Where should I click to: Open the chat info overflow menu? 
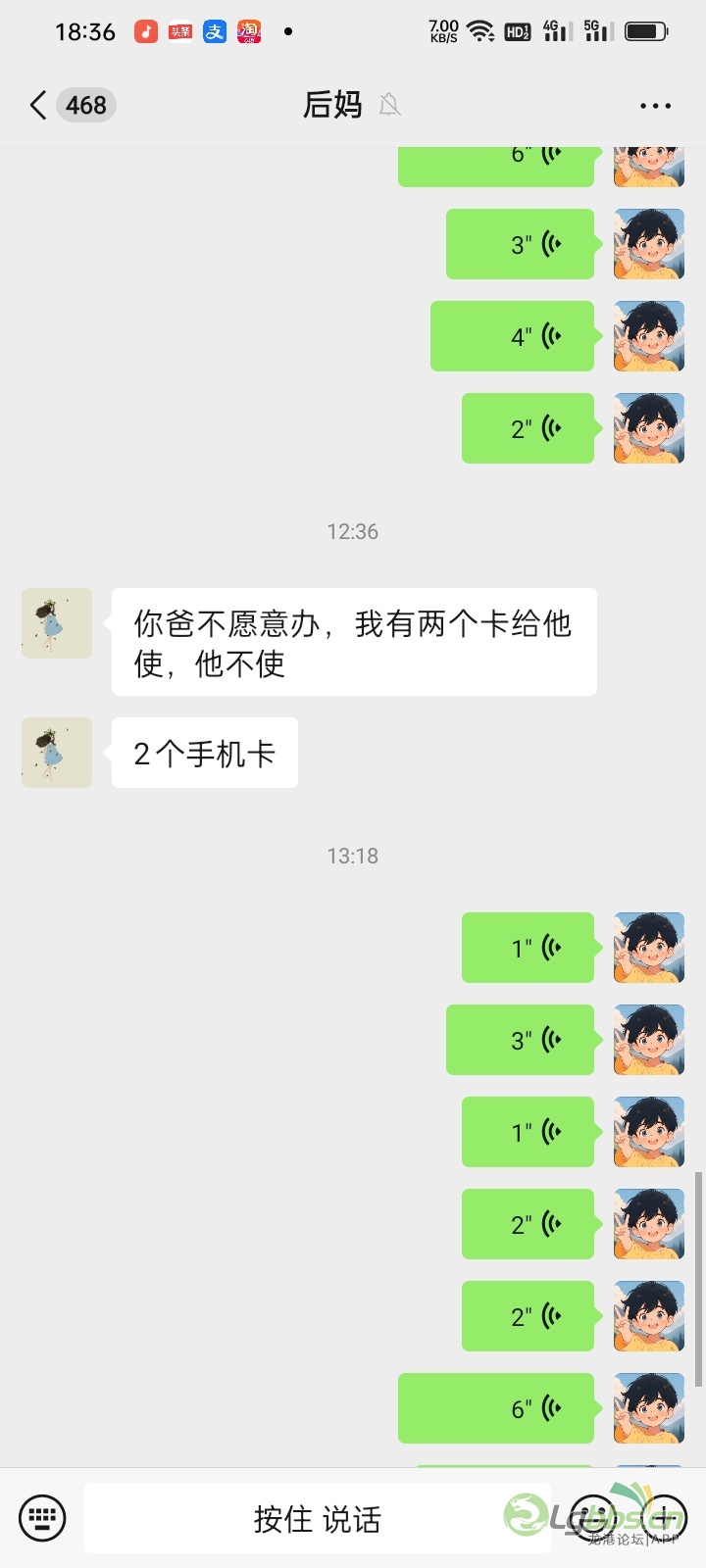655,105
